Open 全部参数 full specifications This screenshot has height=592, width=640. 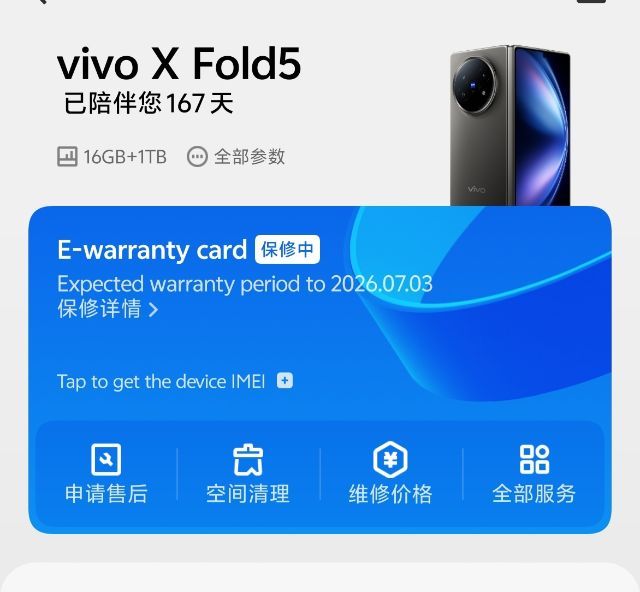pos(237,157)
